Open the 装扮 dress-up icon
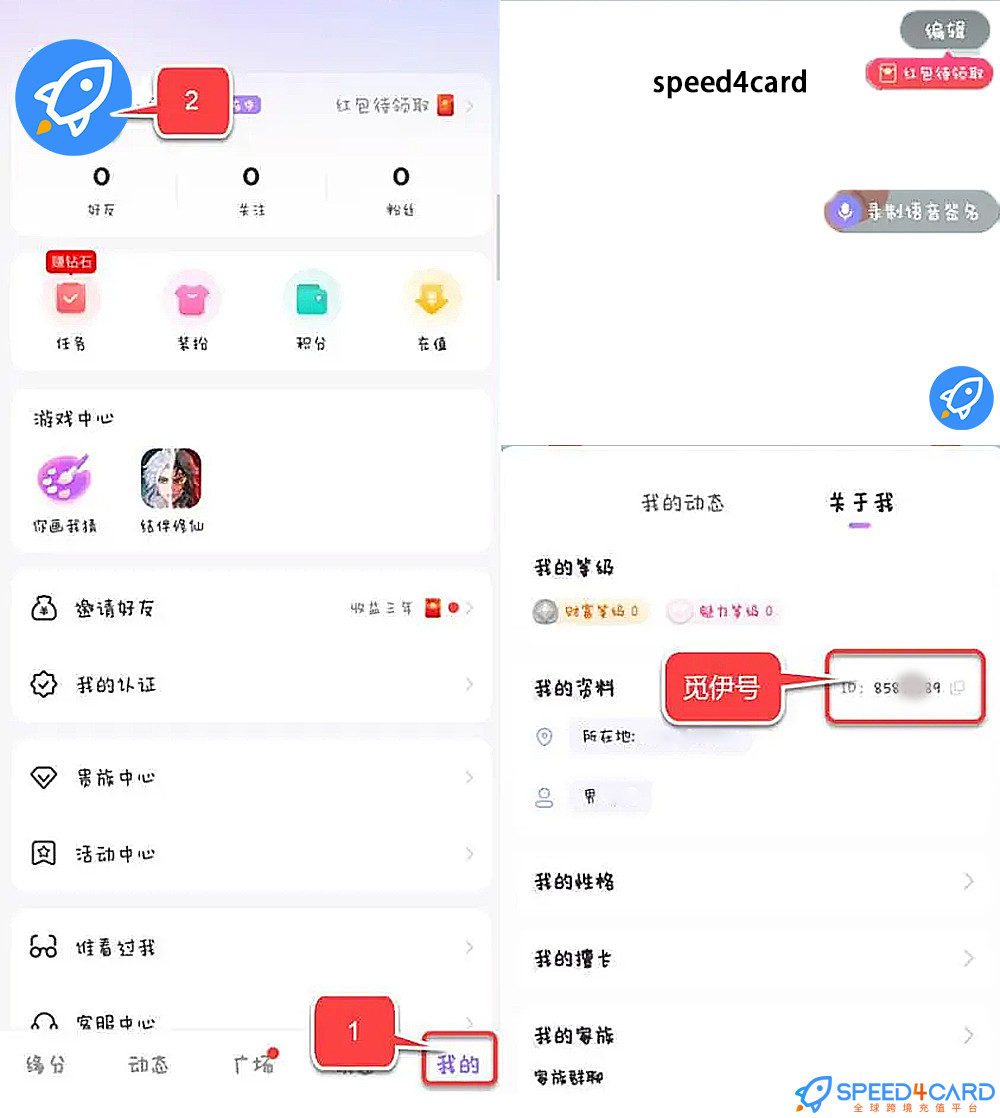The height and width of the screenshot is (1118, 1000). coord(192,298)
